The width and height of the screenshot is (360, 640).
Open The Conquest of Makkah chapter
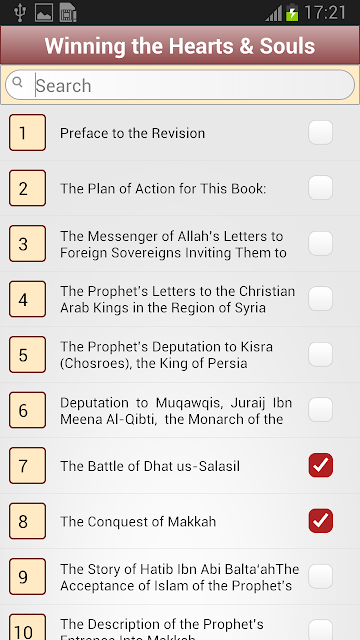pyautogui.click(x=180, y=521)
